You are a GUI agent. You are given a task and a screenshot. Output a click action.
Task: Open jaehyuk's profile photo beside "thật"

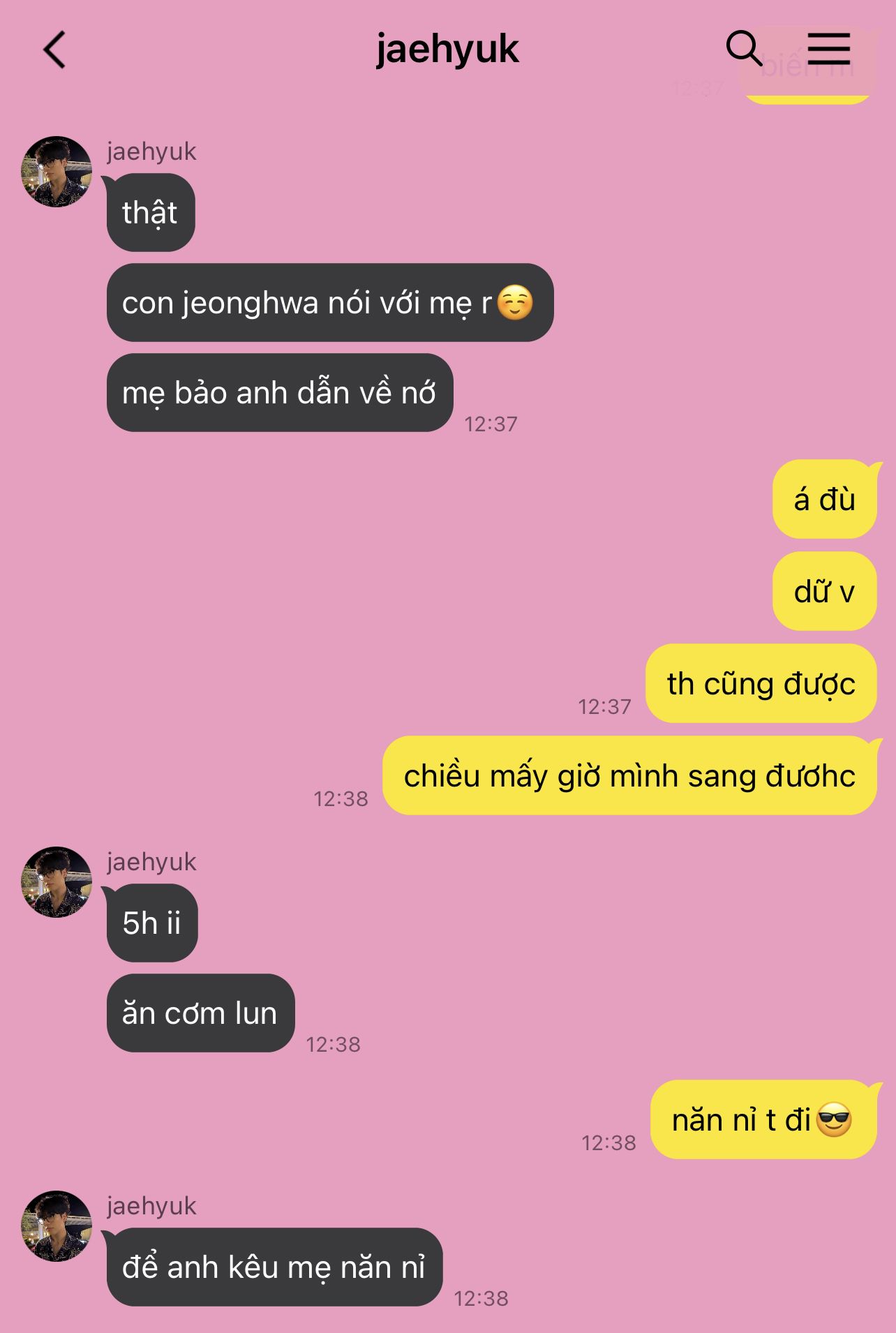click(57, 171)
